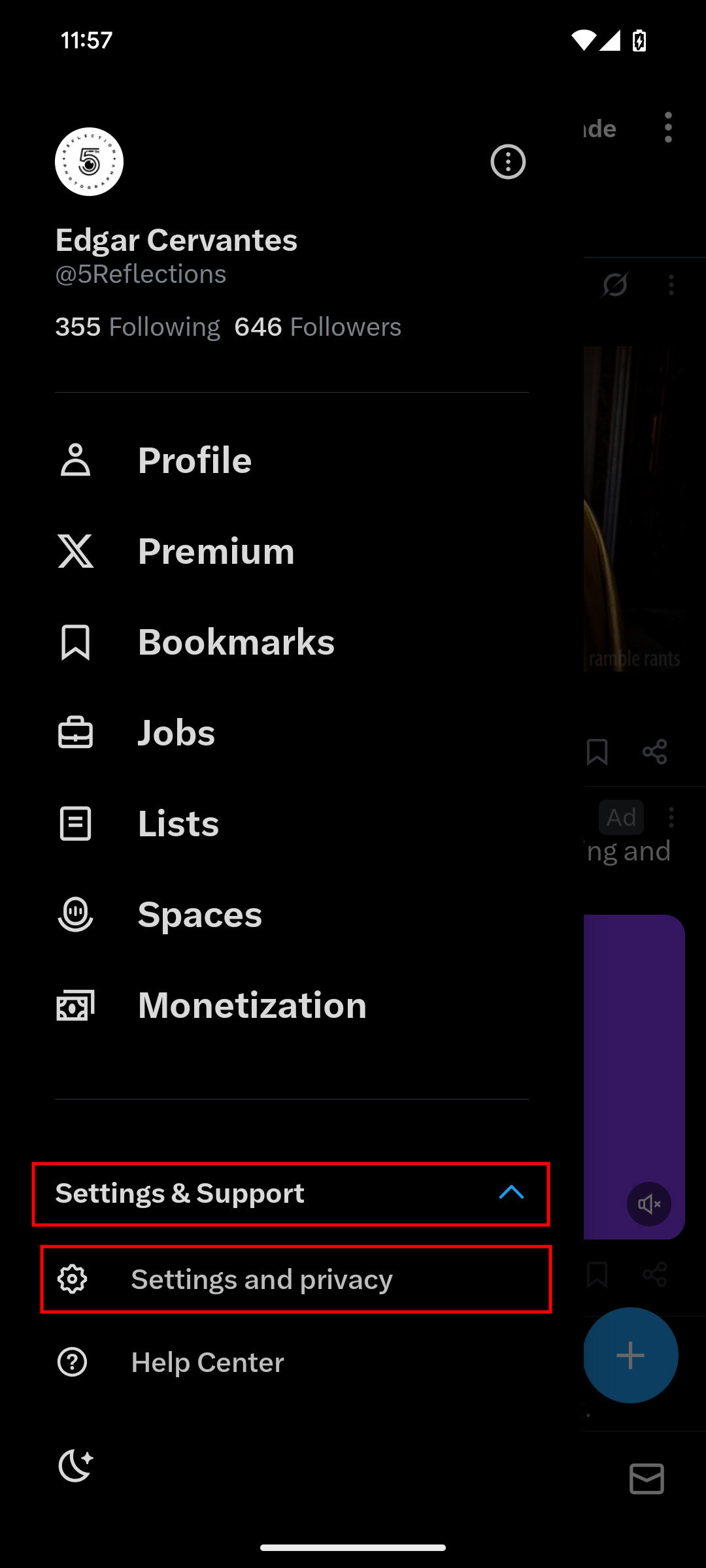
Task: View the 646 Followers list
Action: pyautogui.click(x=318, y=327)
